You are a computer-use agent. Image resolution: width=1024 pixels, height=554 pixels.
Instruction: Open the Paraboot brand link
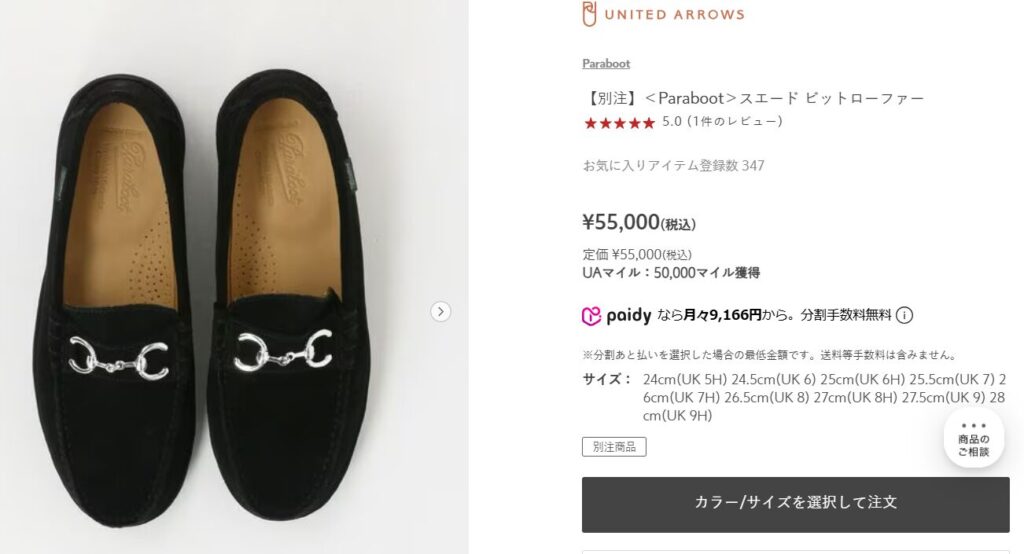pos(606,63)
